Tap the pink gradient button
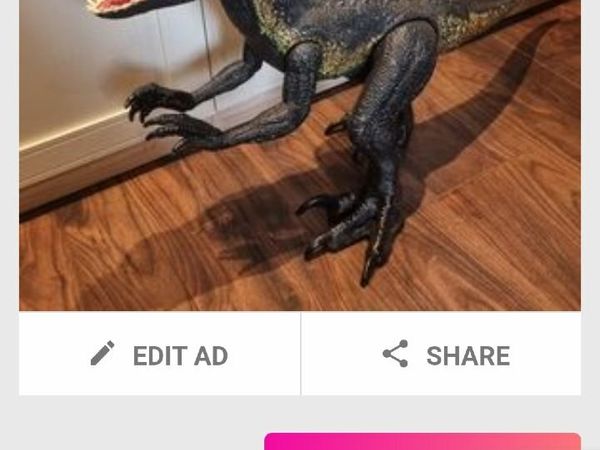Screen dimensions: 600x450 421,441
